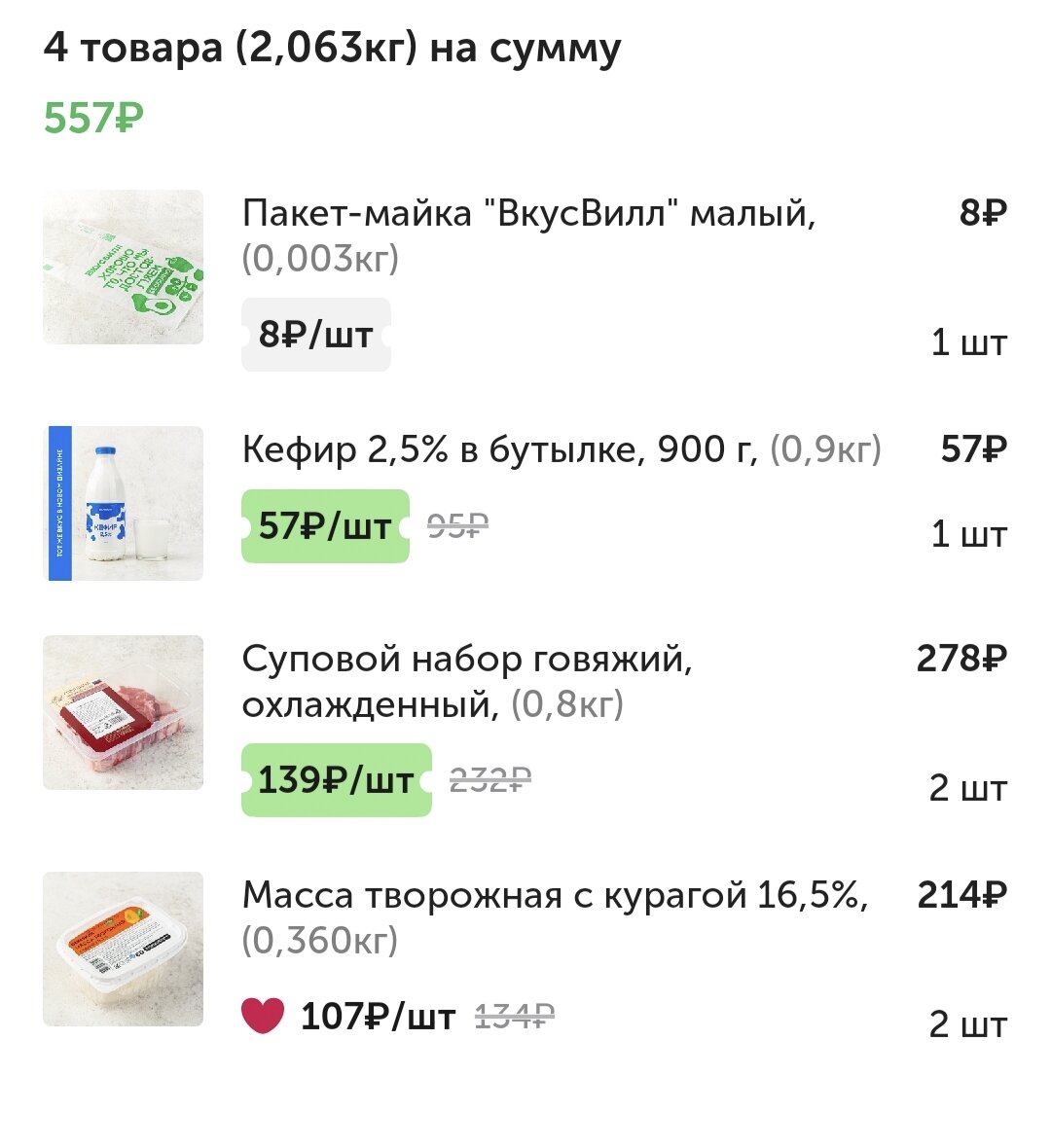Click the crossed-out old price 95₽
Viewport: 1051px width, 1148px height.
click(458, 525)
